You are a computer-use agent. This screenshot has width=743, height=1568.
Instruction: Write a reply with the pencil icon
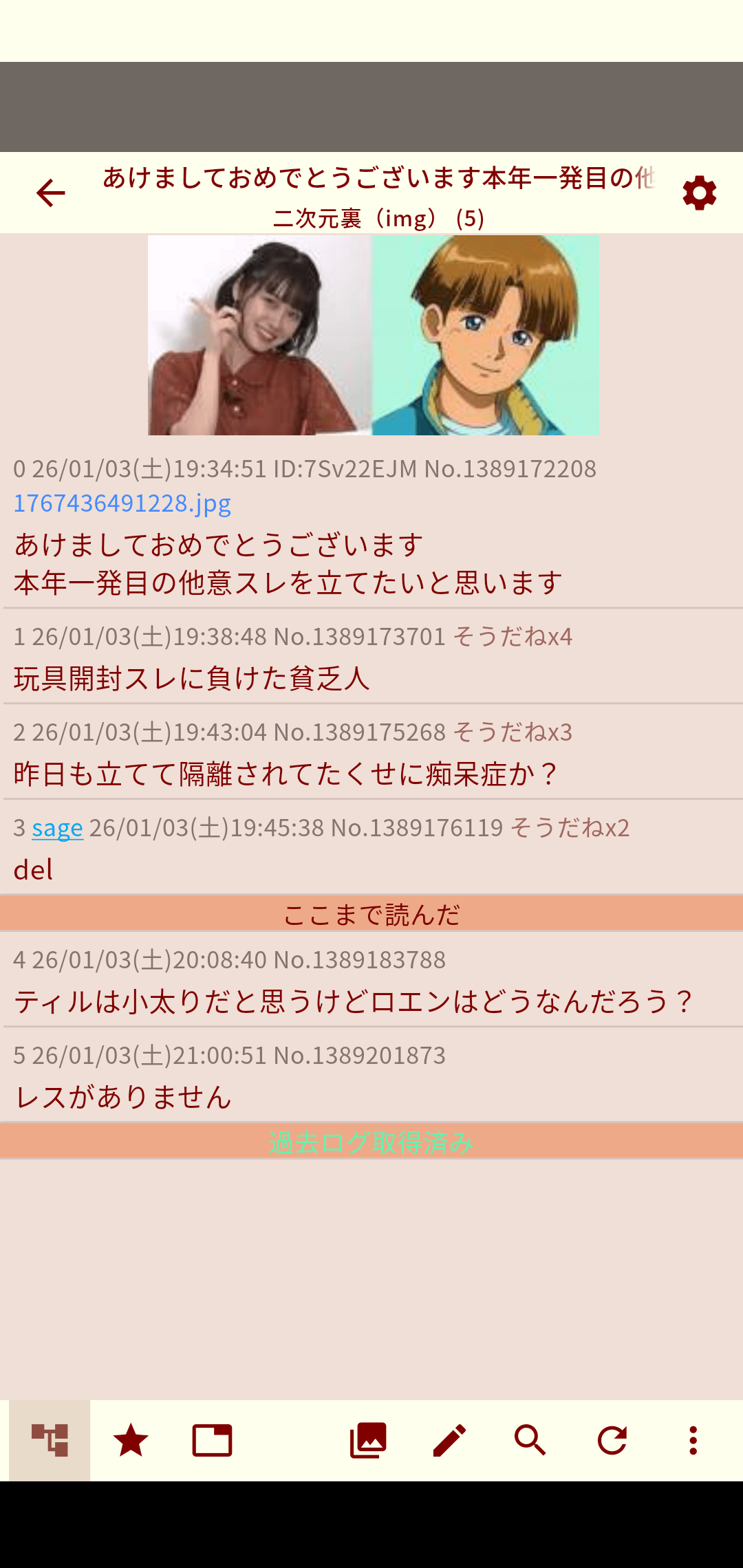coord(449,1440)
